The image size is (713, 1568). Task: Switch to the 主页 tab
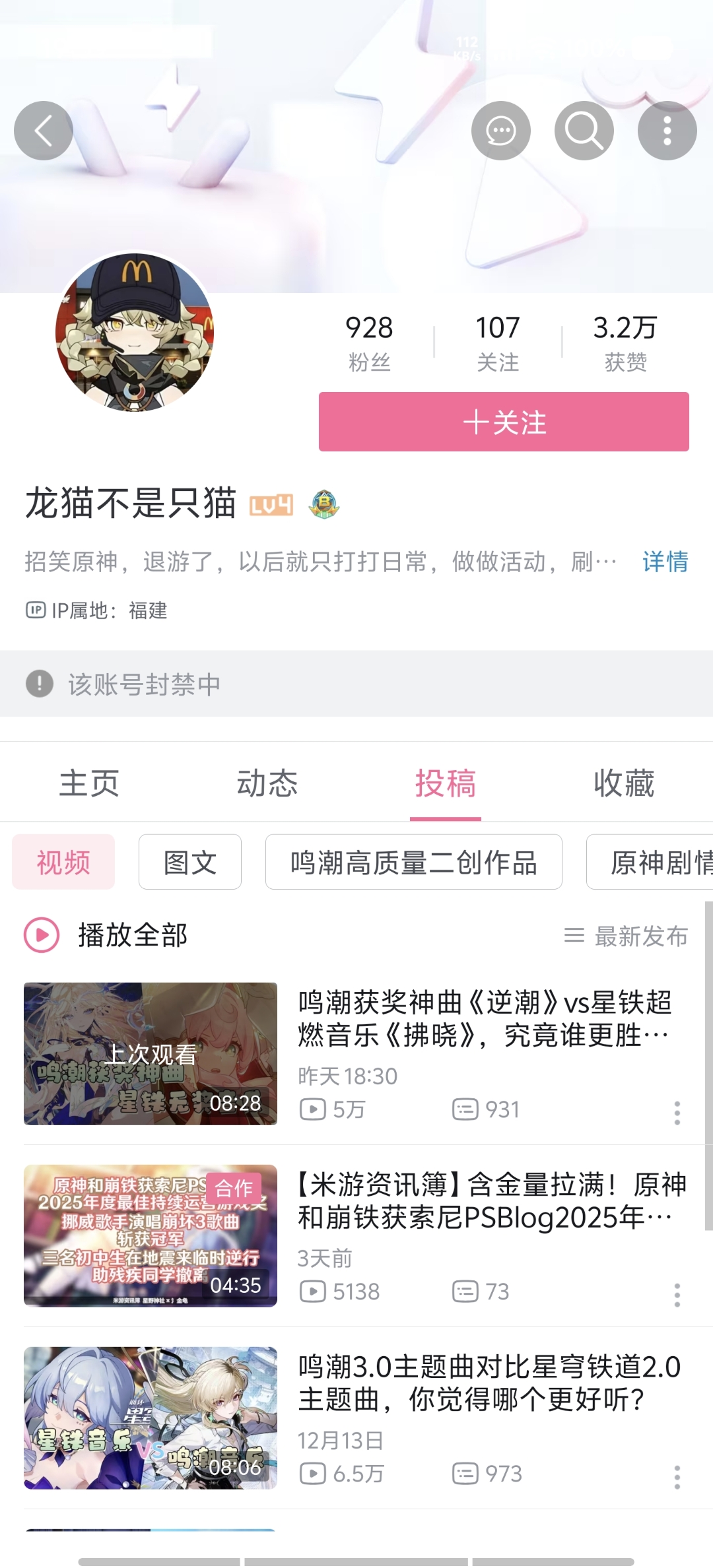89,783
